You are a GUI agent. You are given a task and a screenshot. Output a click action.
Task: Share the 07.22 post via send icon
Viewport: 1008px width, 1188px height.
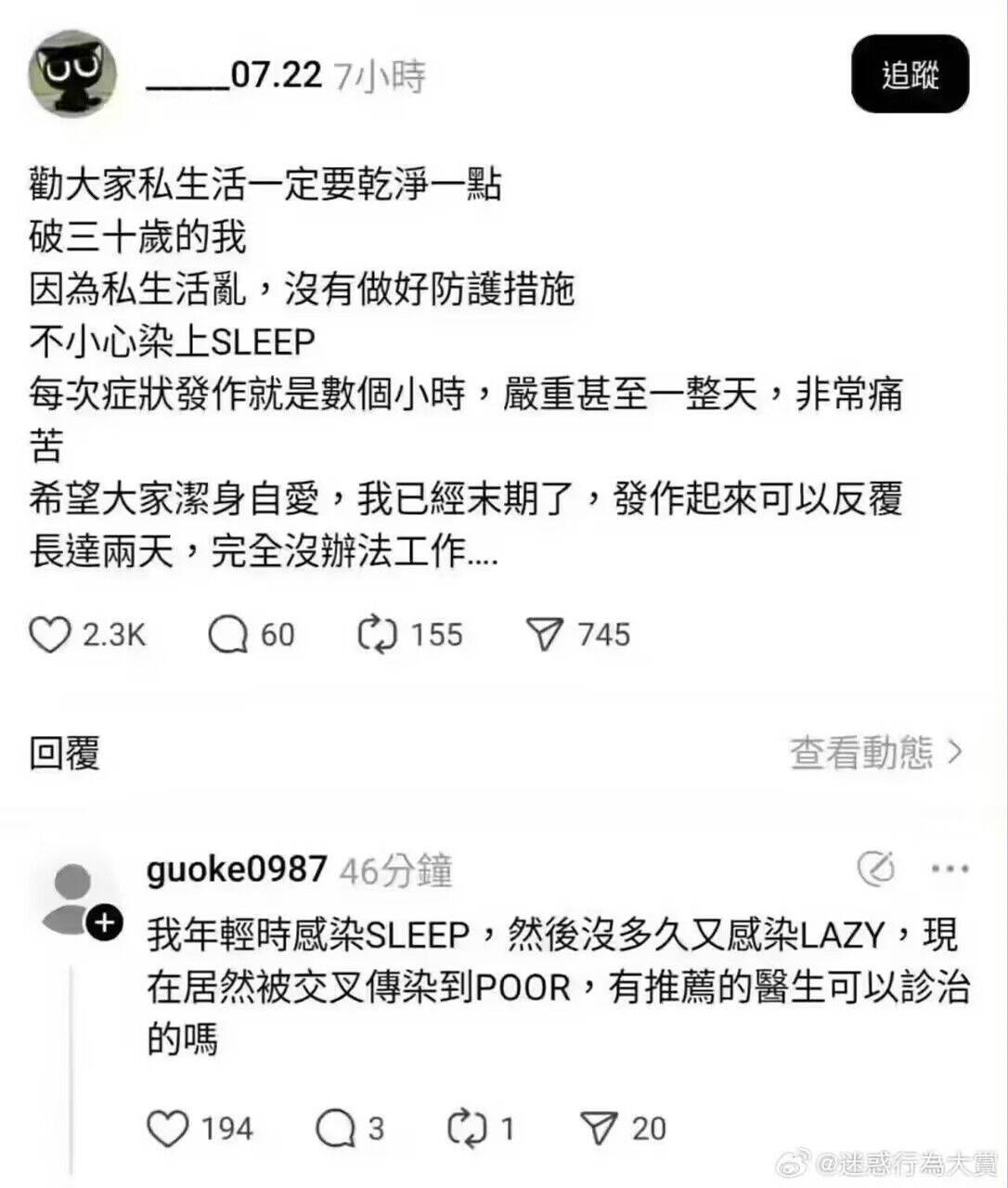(545, 635)
